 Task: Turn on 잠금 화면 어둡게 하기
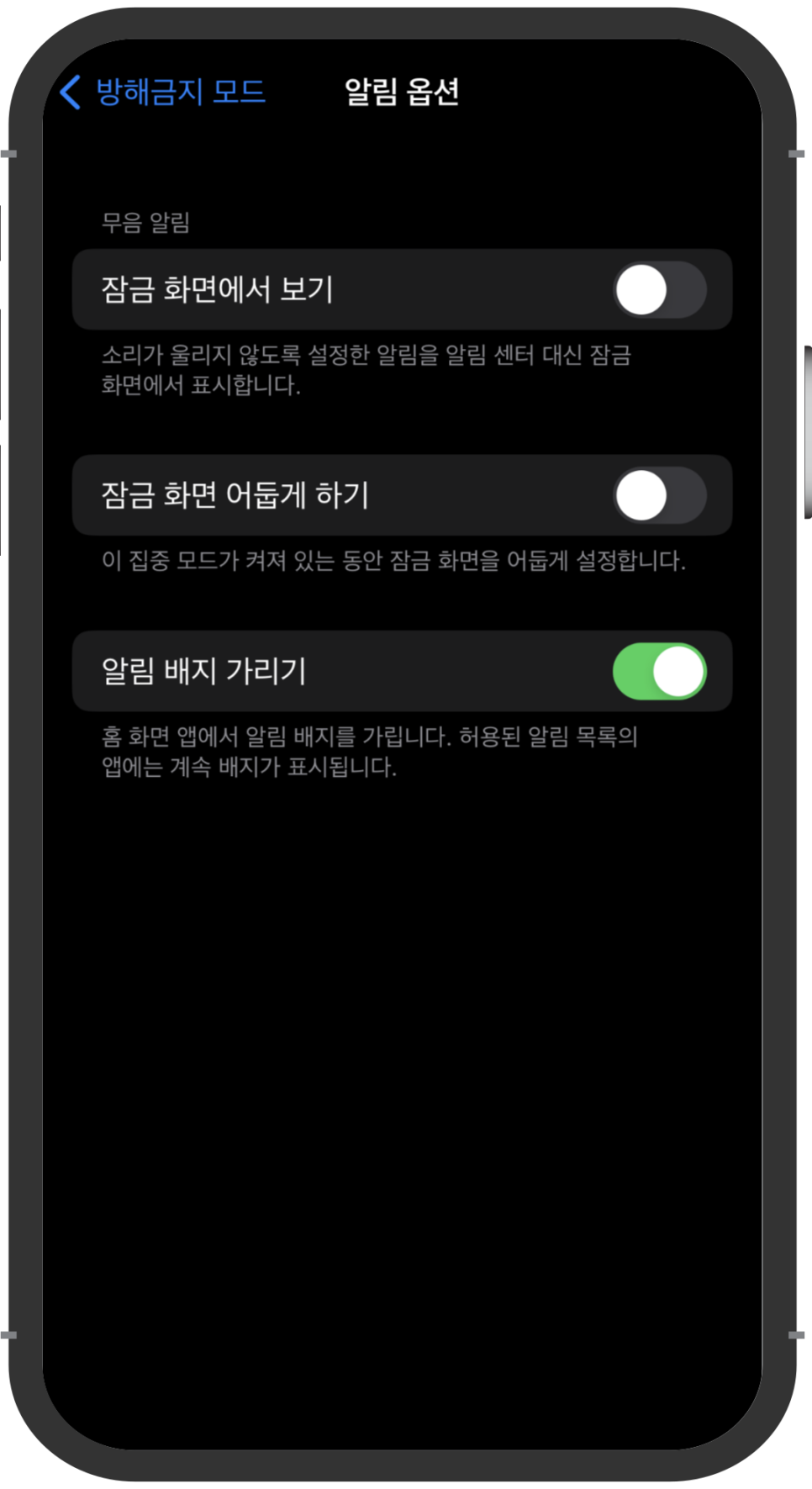coord(660,496)
